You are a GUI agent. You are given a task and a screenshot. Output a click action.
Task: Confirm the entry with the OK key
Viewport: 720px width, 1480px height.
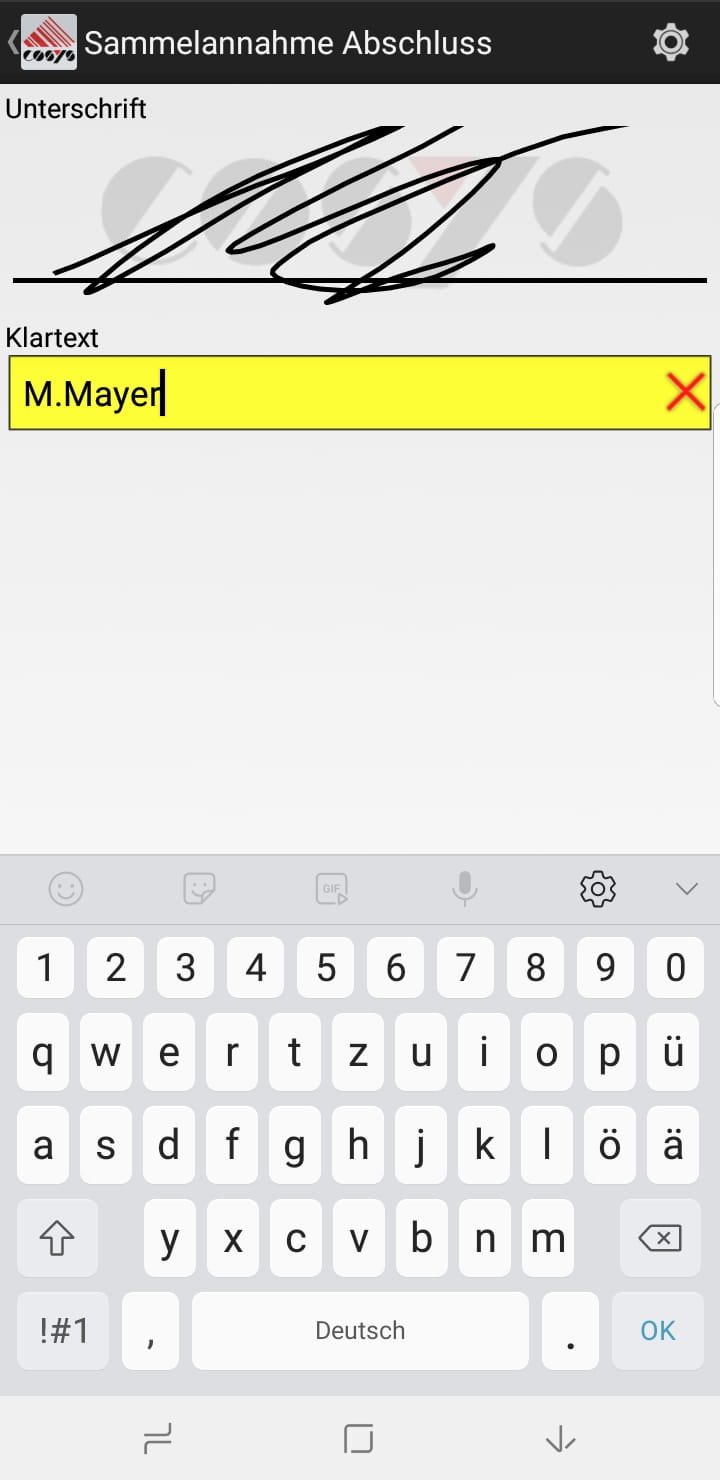coord(657,1330)
